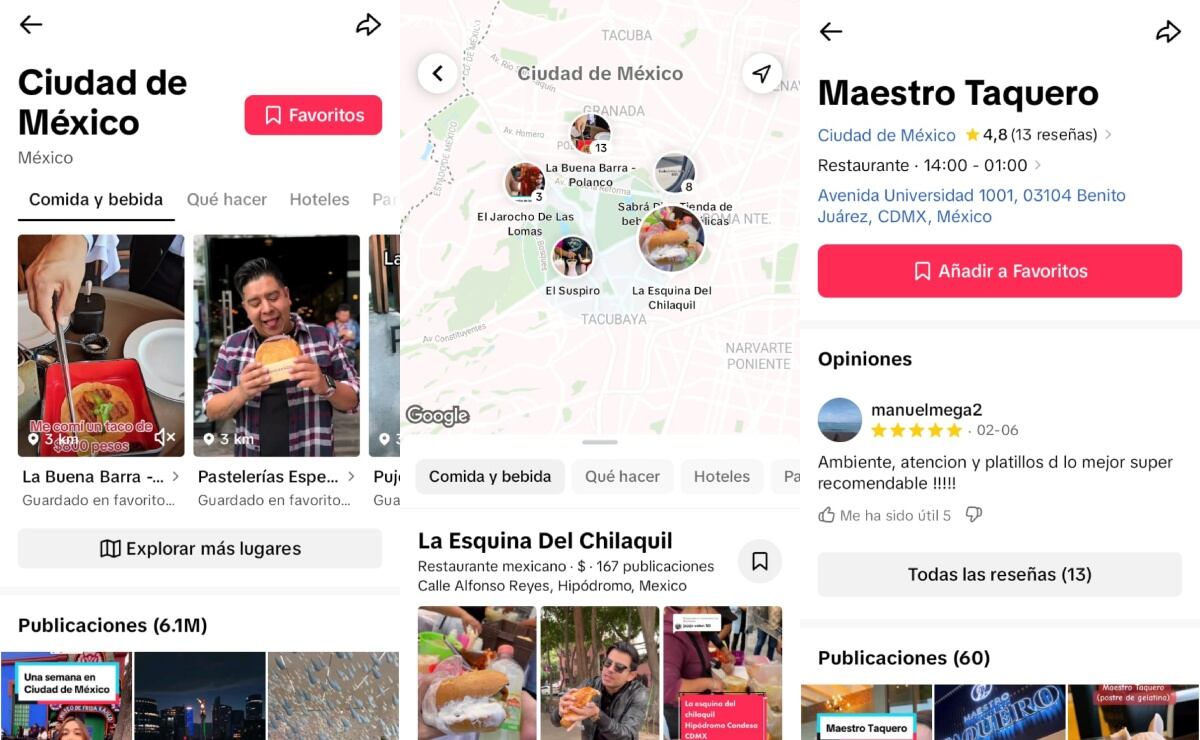Dislike manuelmega2's review
The image size is (1200, 740).
click(x=974, y=515)
